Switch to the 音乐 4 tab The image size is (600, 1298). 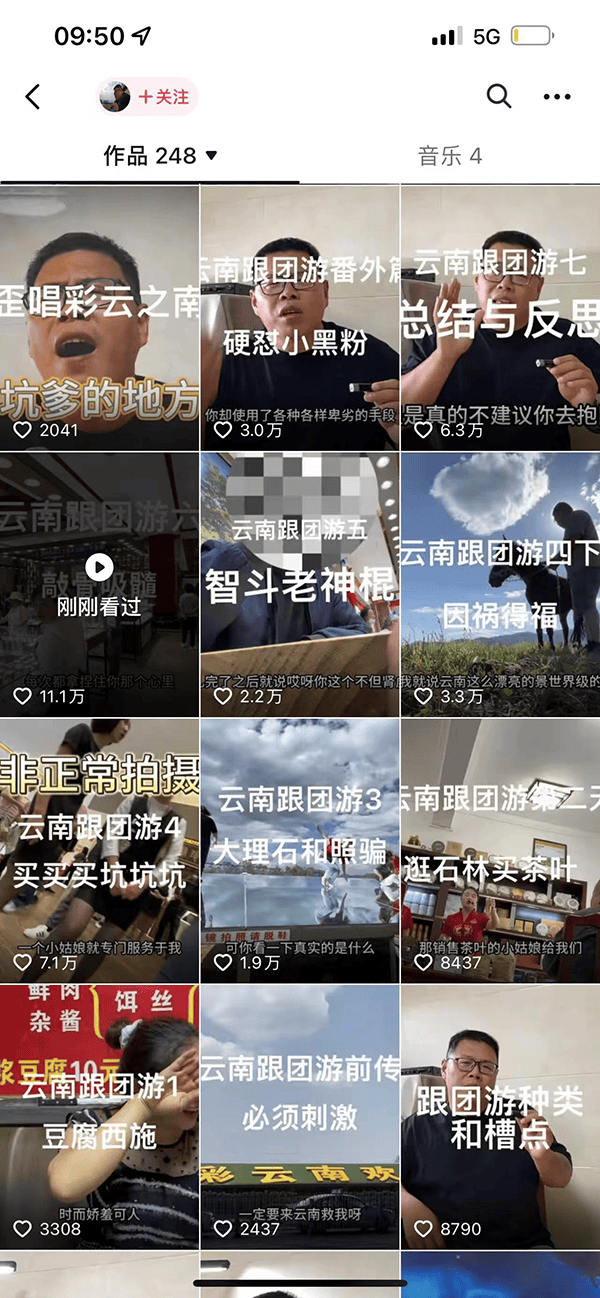tap(450, 156)
